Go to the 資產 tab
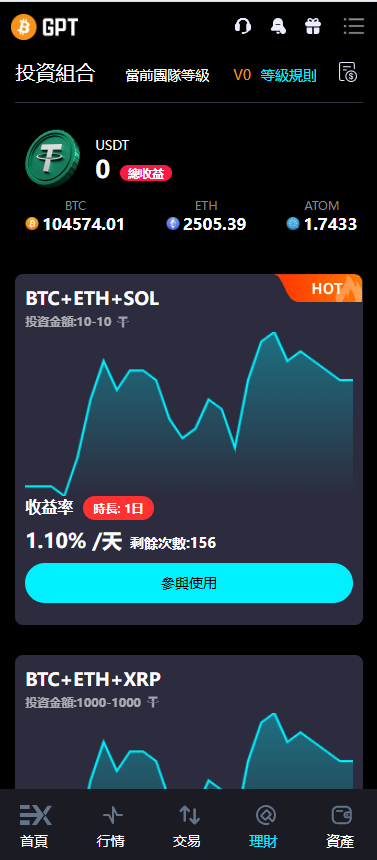Image resolution: width=377 pixels, height=860 pixels. 340,826
